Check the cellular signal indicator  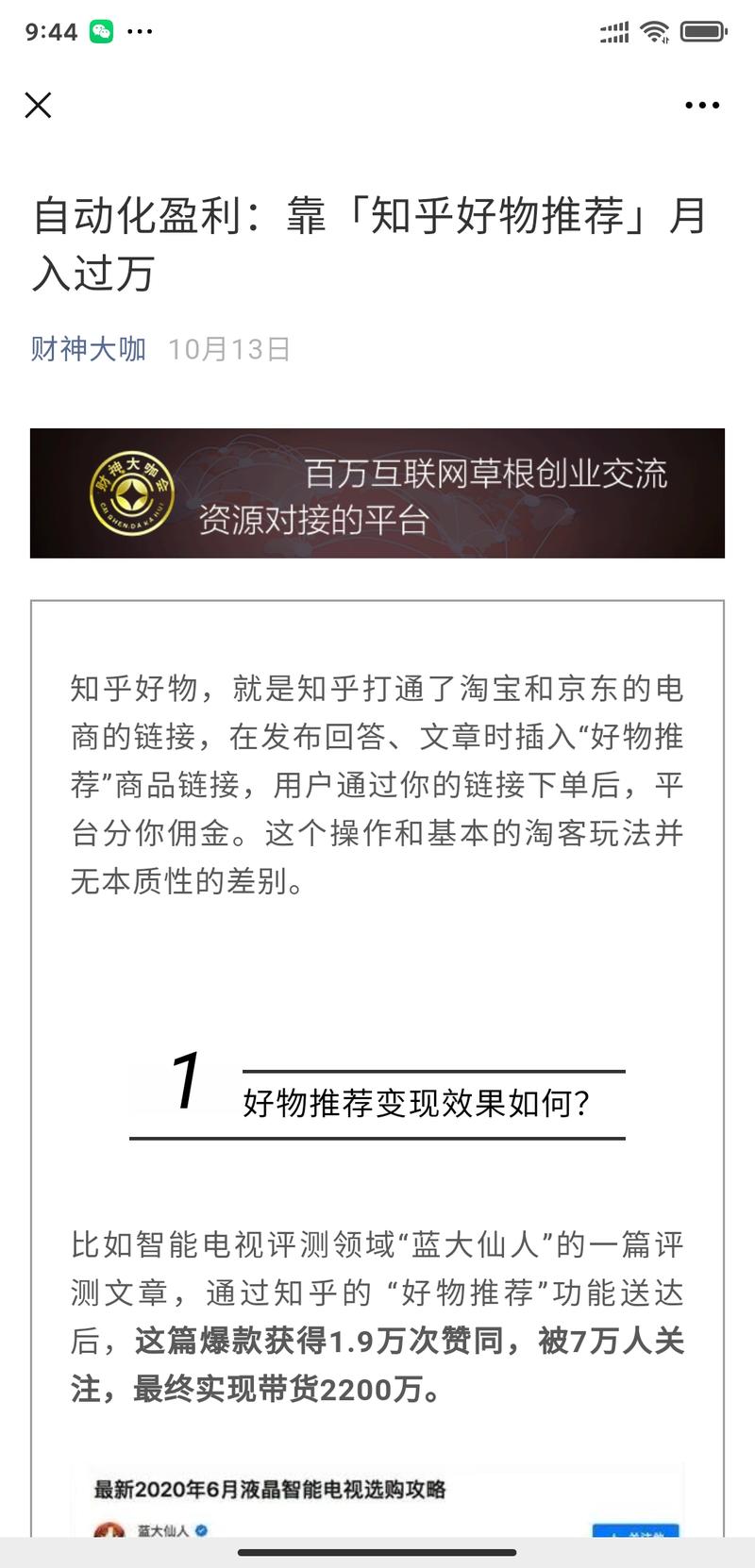coord(614,31)
